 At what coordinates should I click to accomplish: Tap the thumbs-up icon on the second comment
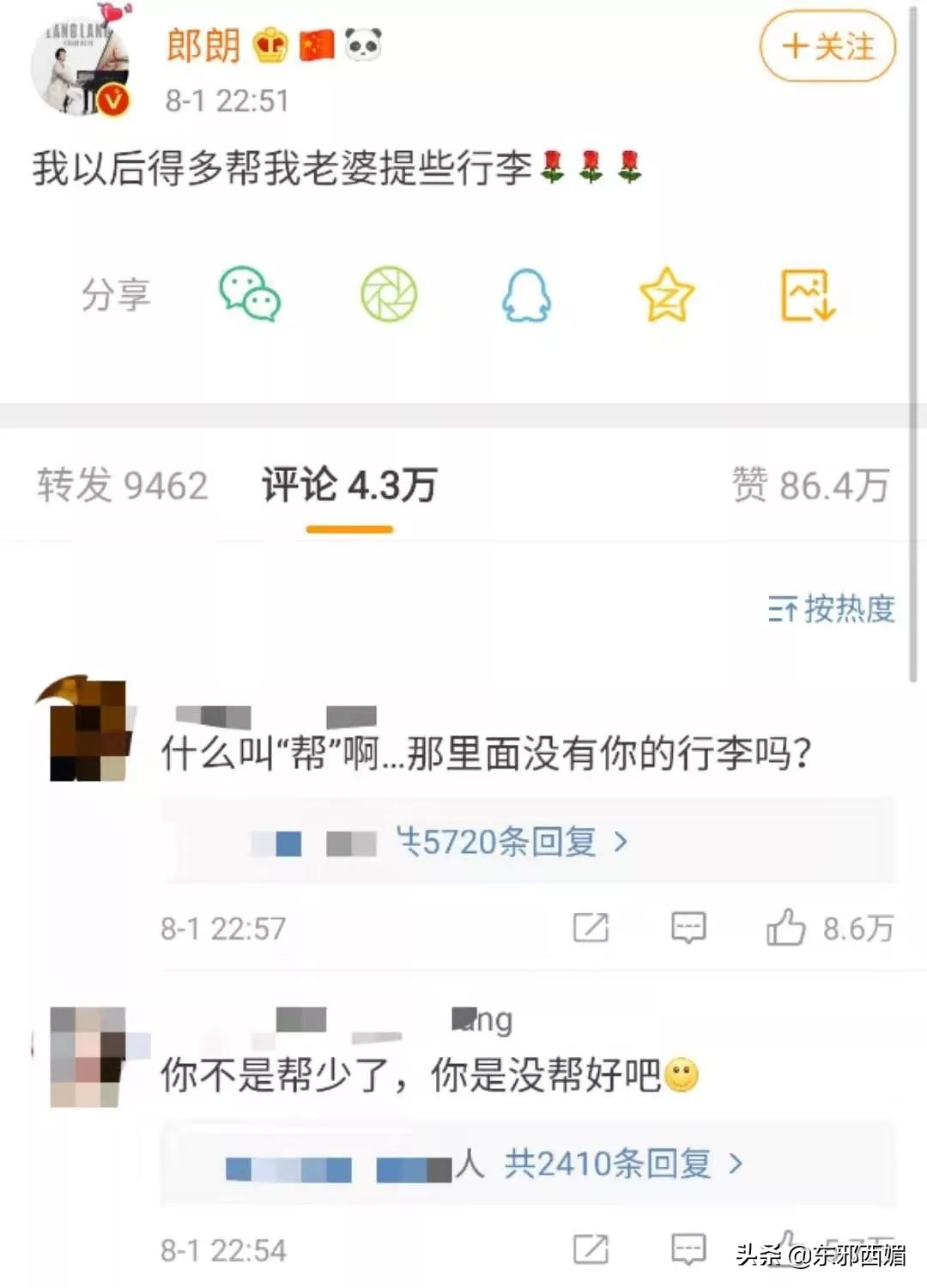pos(786,1251)
